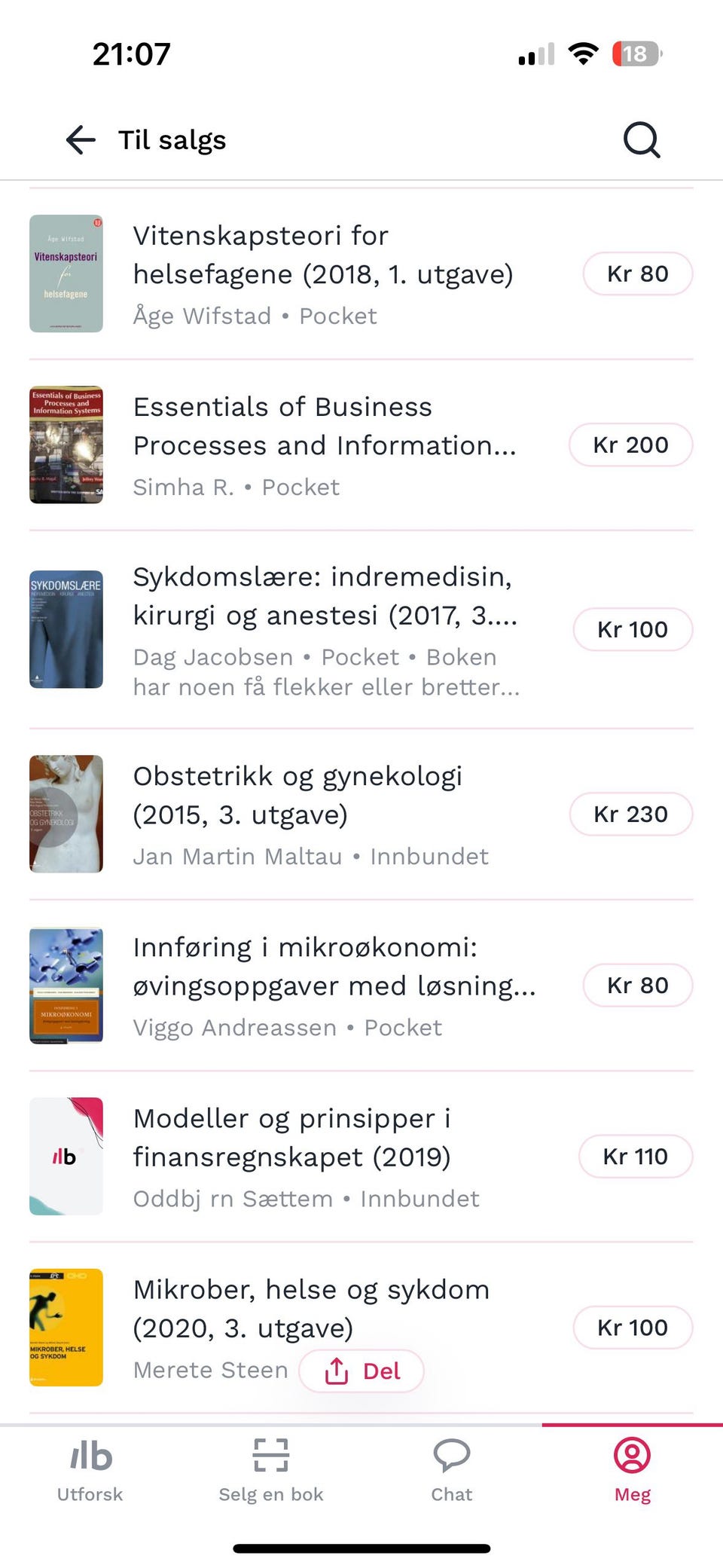Go back using the arrow icon
The image size is (723, 1568).
[x=79, y=139]
